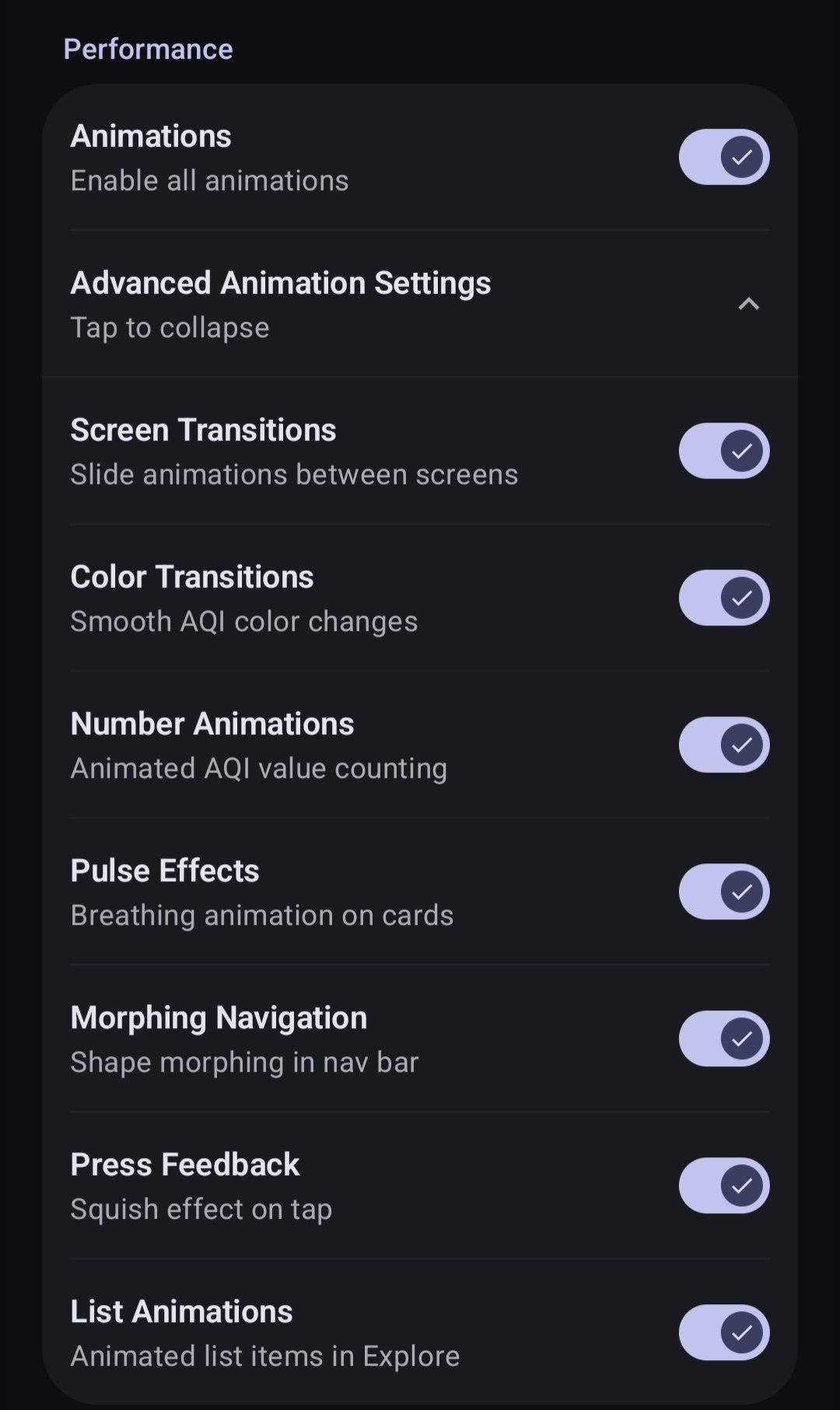Turn off Morphing Navigation

(723, 1039)
